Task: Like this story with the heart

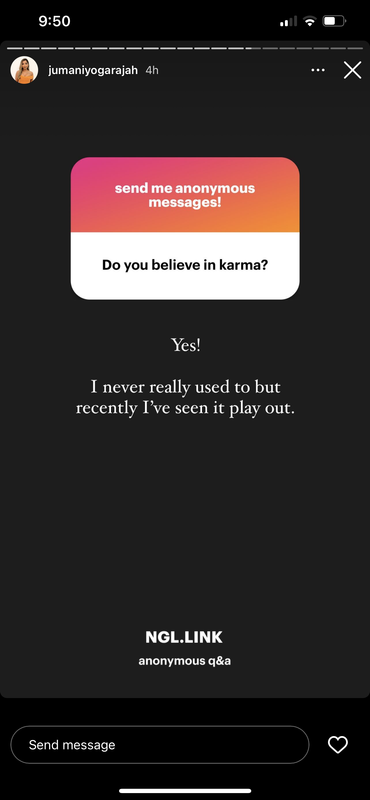Action: (337, 745)
